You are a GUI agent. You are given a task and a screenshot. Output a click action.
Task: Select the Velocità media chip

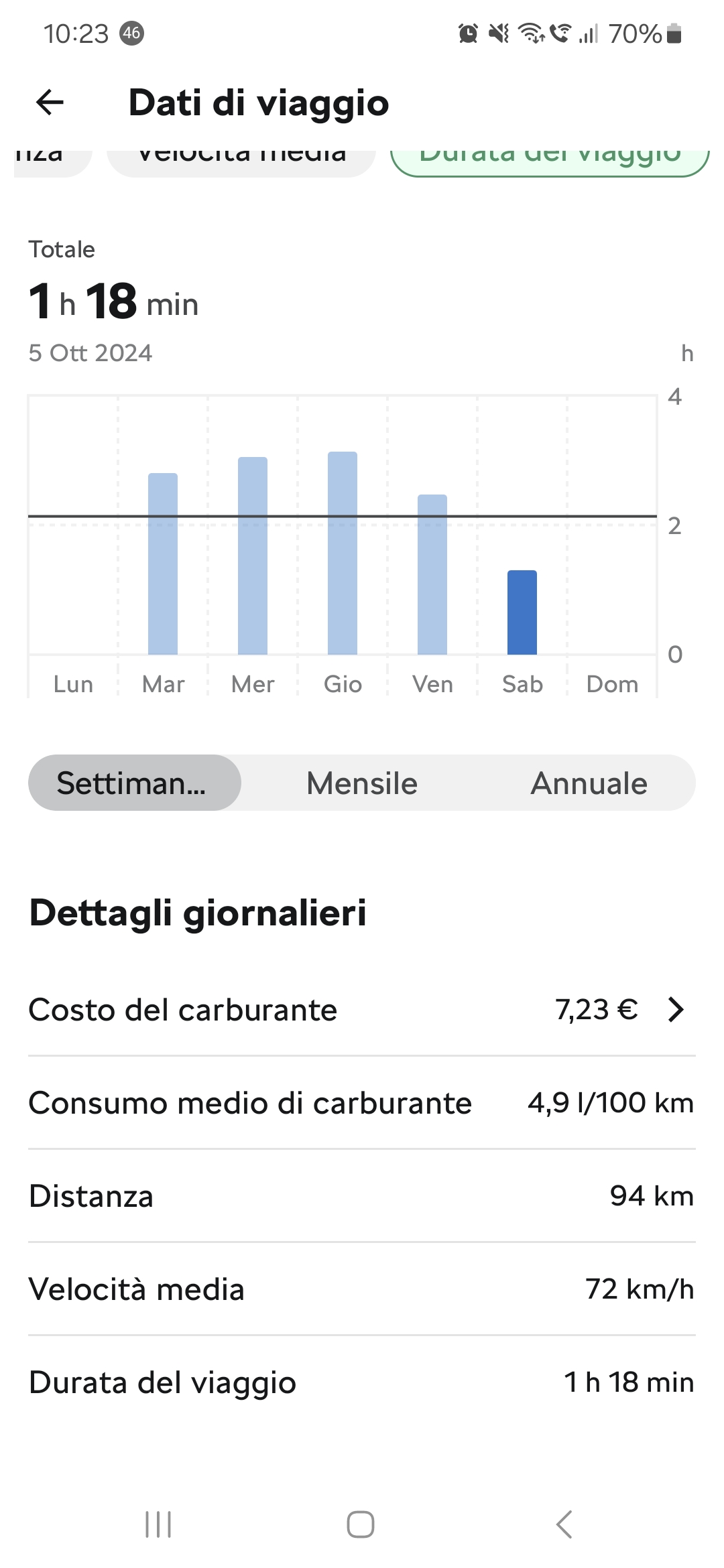coord(241,157)
